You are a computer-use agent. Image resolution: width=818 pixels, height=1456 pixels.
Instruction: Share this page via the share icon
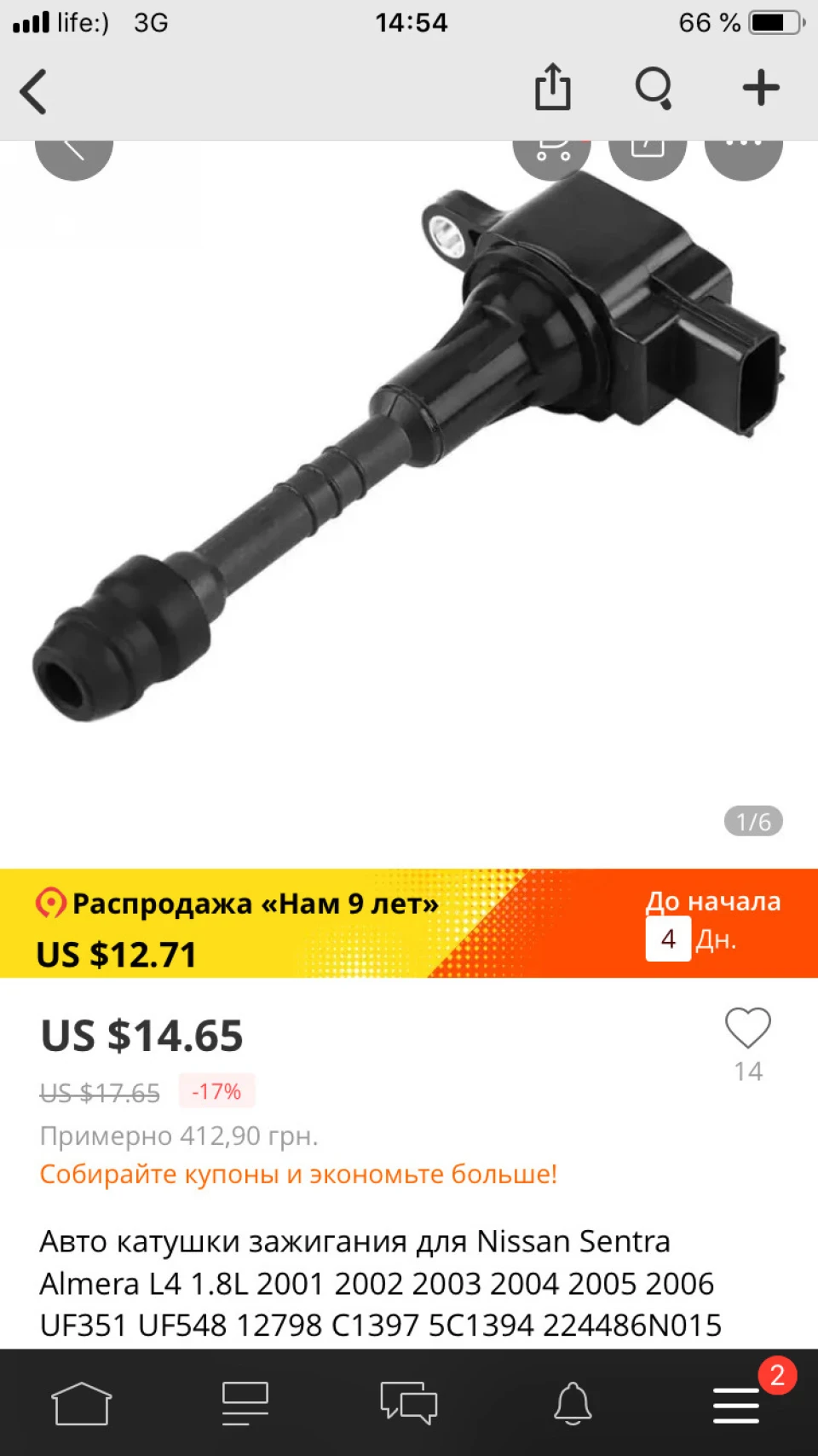[552, 87]
